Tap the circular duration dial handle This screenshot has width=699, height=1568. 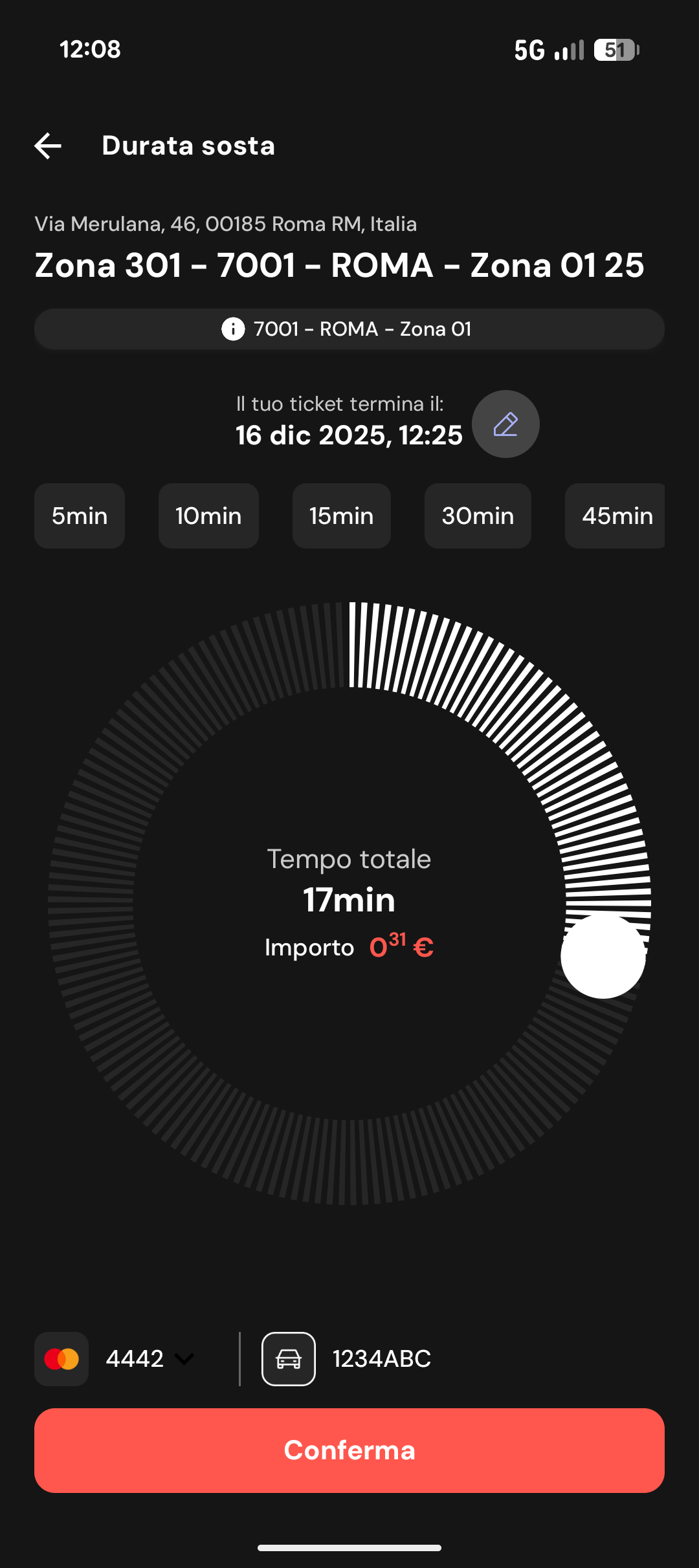[603, 956]
